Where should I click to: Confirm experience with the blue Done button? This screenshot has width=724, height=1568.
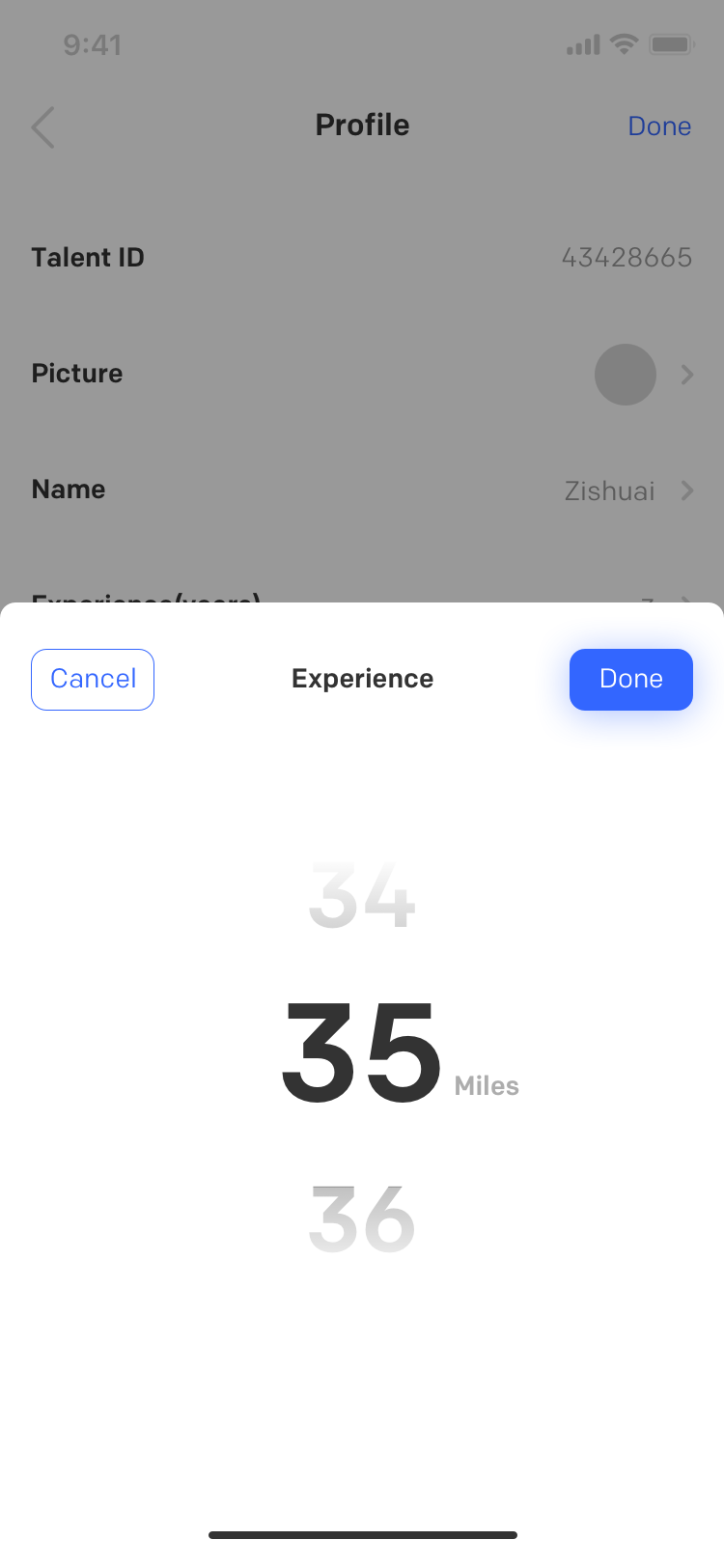click(x=631, y=680)
